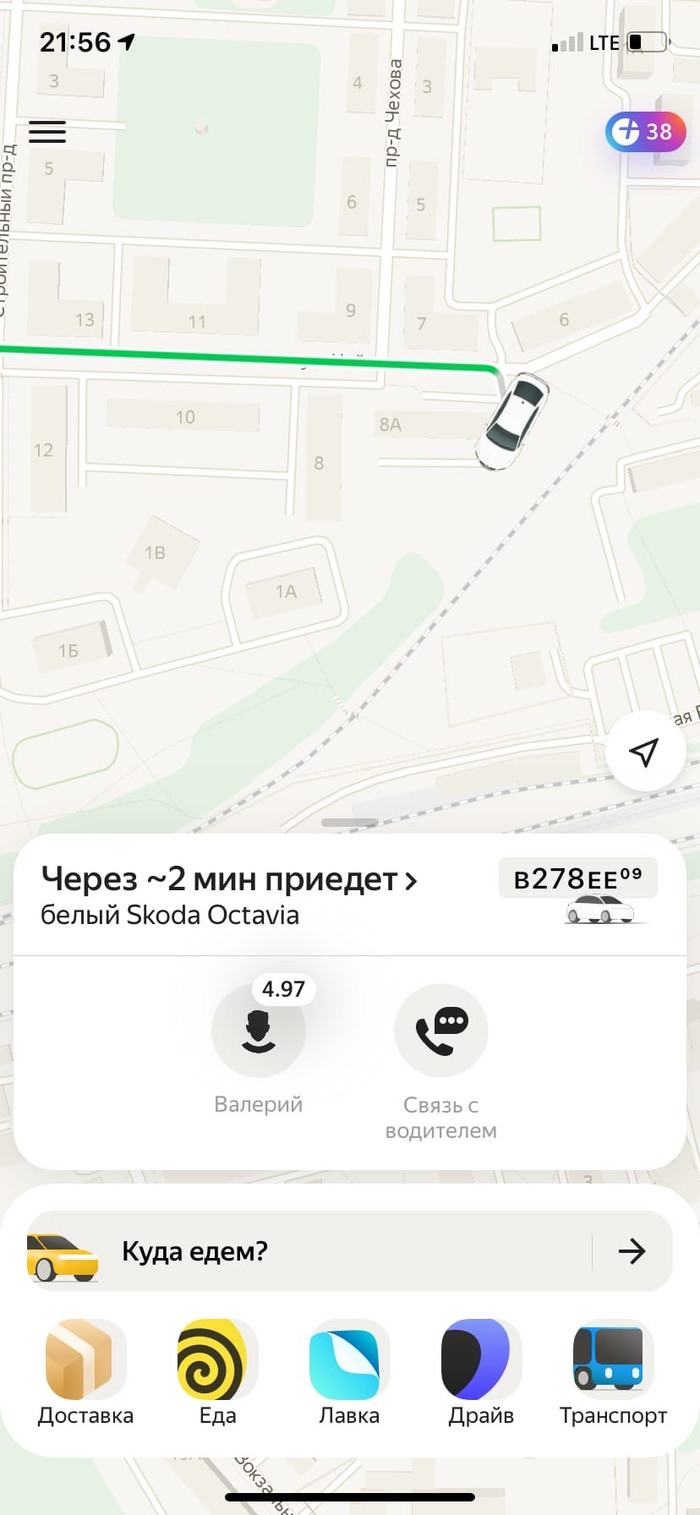
Task: Open the Доставка delivery service
Action: [x=85, y=1360]
